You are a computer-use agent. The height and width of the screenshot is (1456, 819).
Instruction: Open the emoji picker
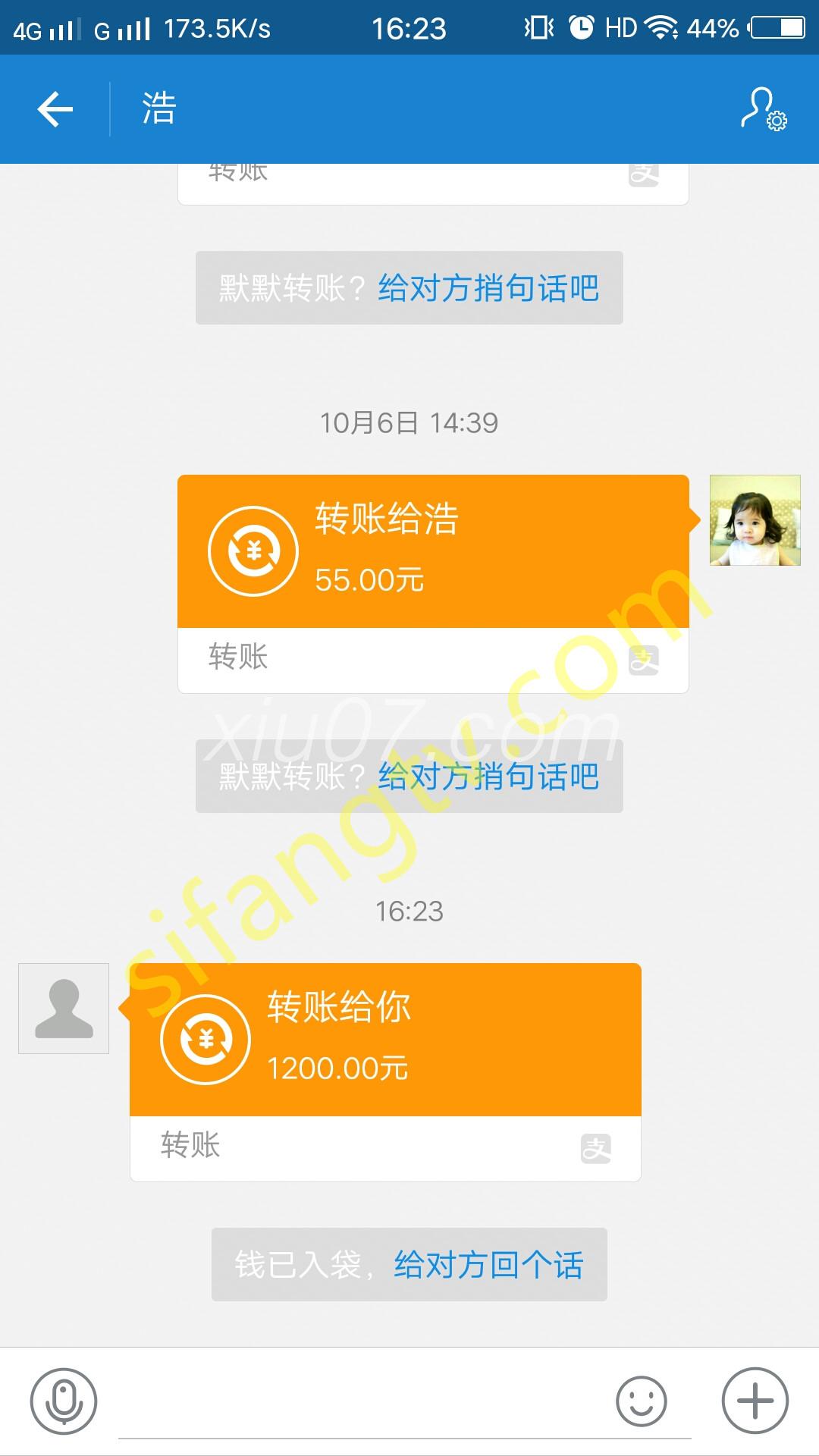[641, 1401]
